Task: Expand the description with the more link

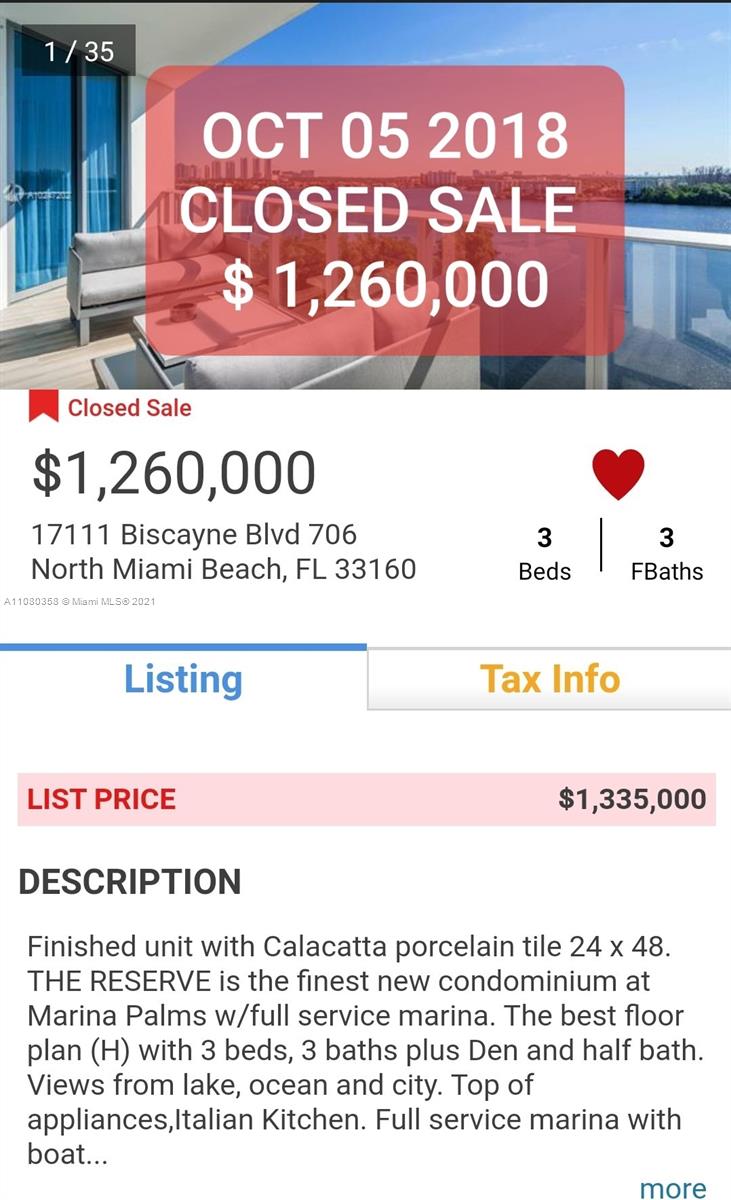Action: coord(672,1187)
